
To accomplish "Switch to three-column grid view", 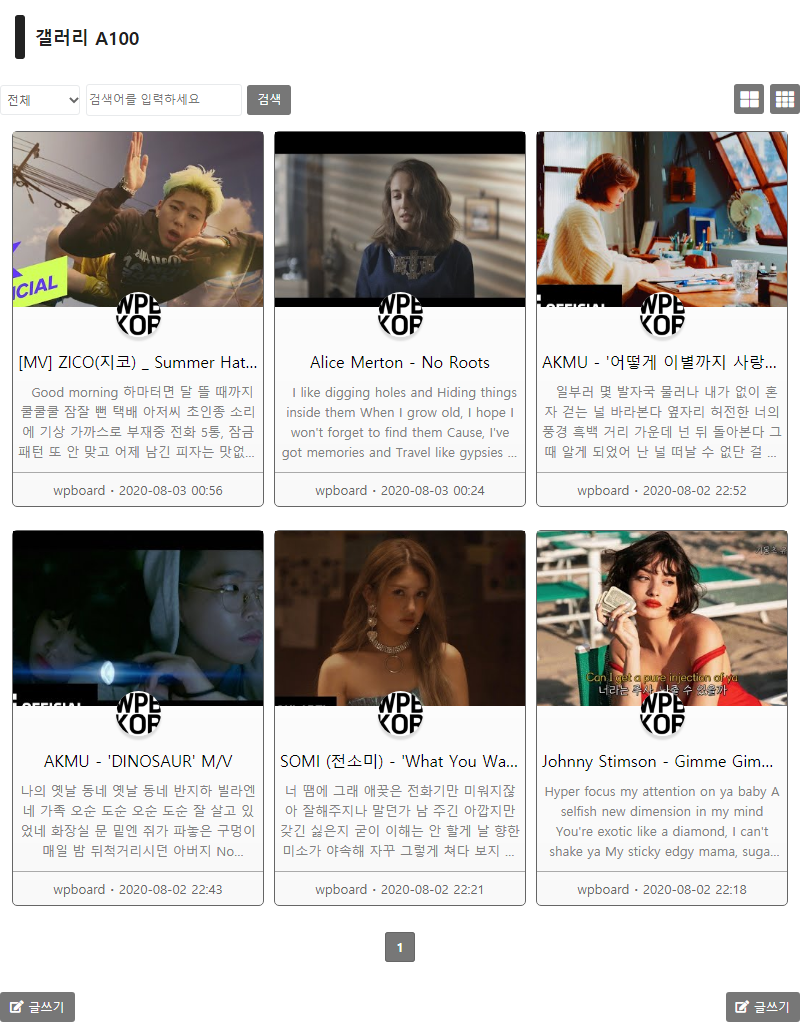I will pyautogui.click(x=785, y=100).
